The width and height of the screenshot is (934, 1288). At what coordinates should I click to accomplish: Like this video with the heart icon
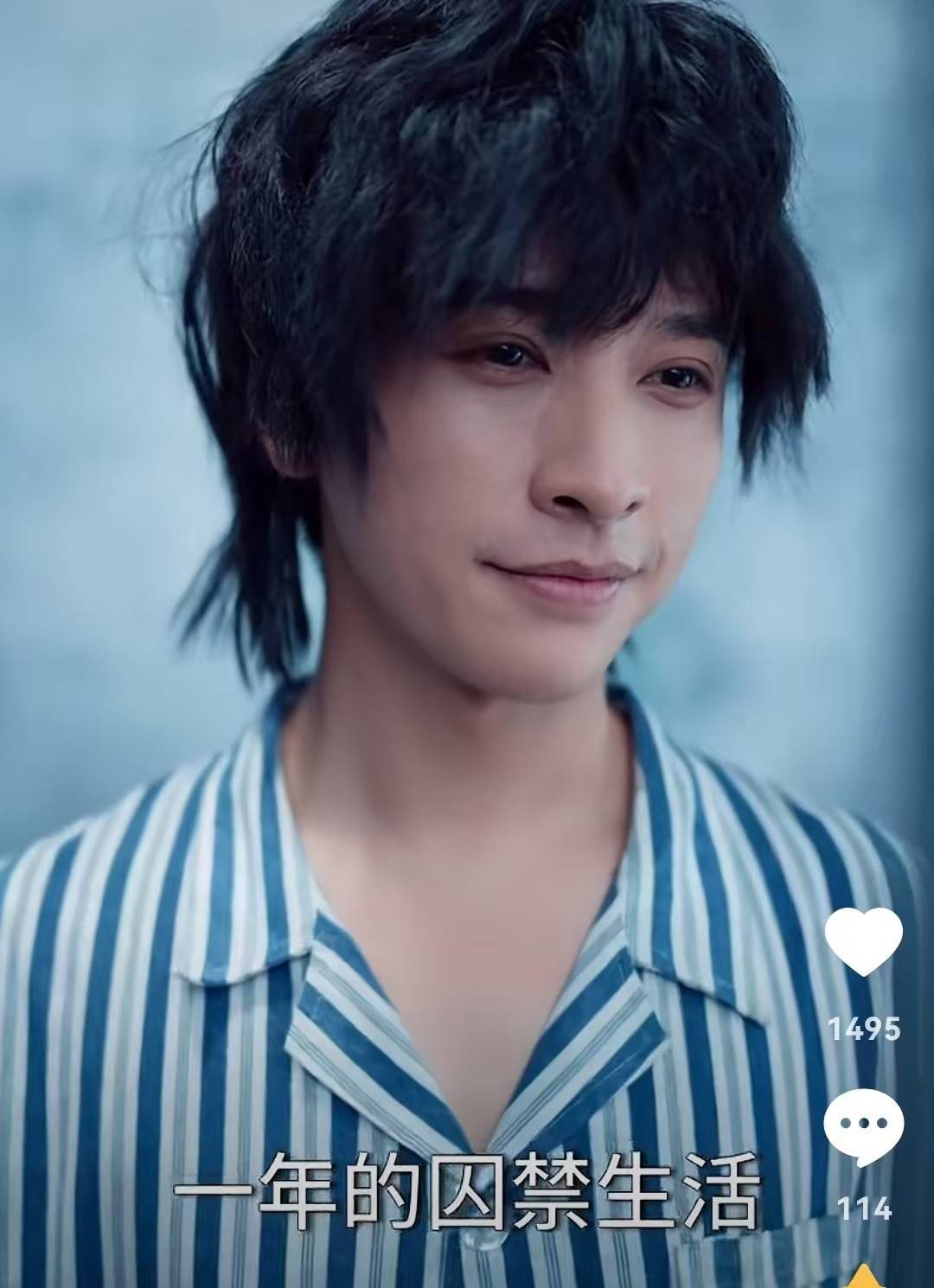[x=863, y=942]
